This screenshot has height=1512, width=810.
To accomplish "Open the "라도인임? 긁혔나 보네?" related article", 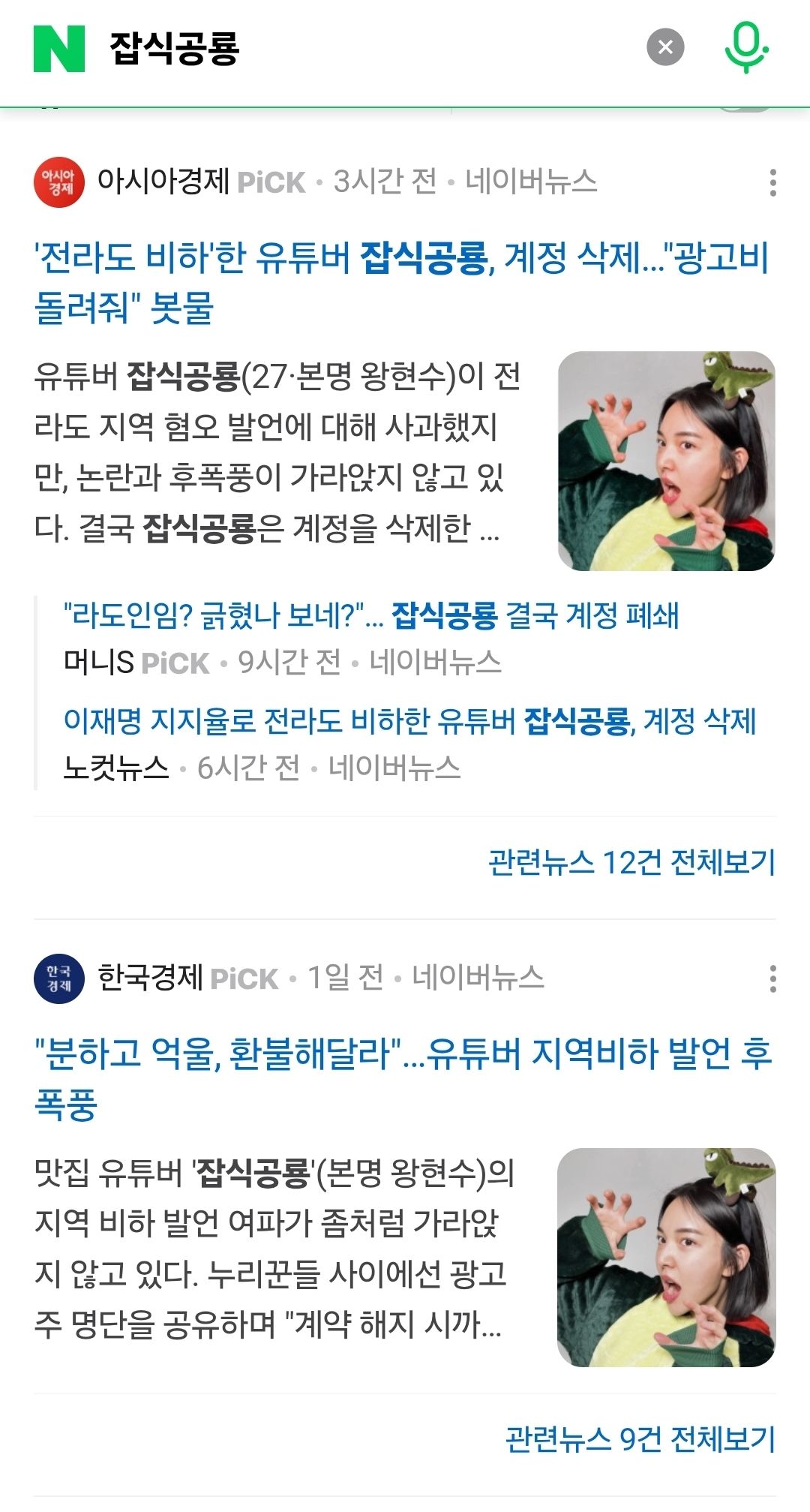I will (371, 616).
